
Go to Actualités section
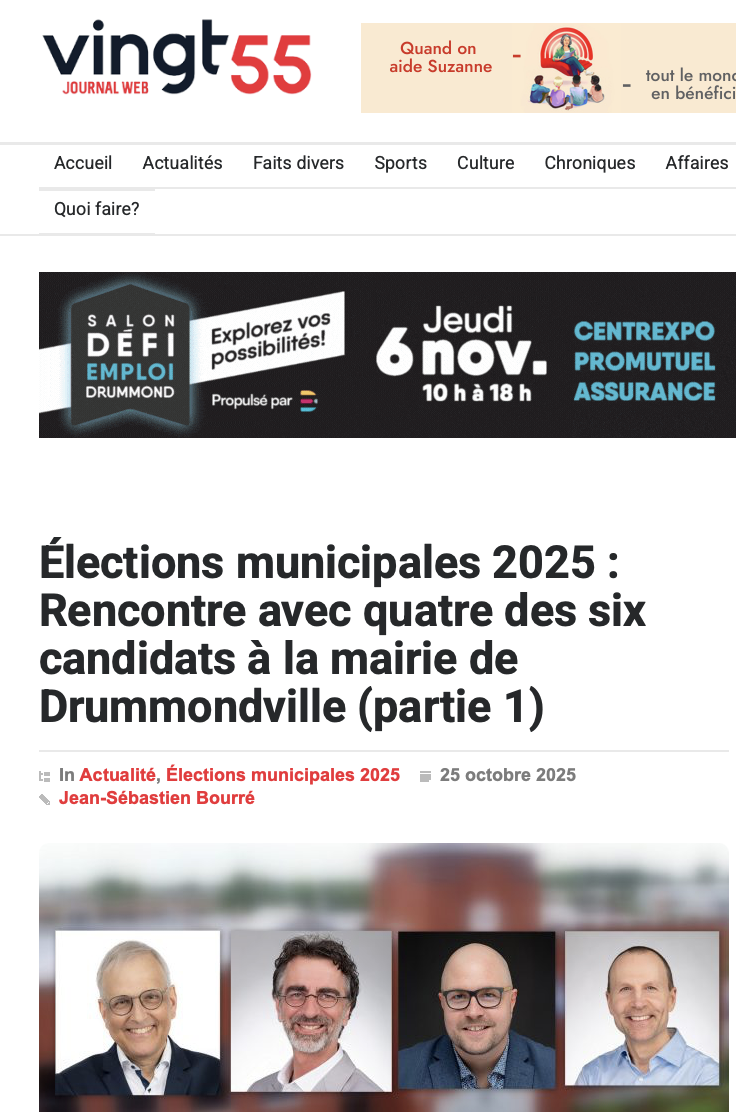[182, 163]
